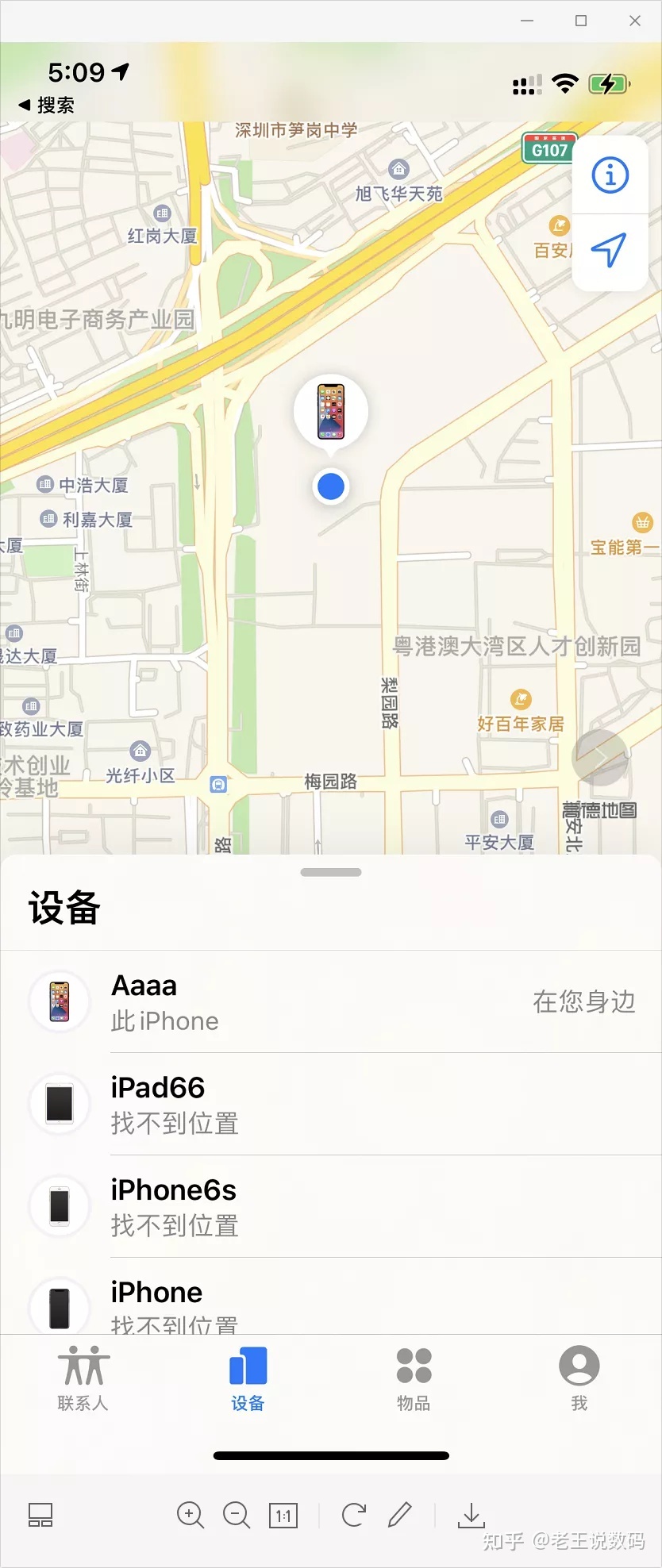The width and height of the screenshot is (662, 1568).
Task: Tap the zoom out magnifier icon
Action: click(236, 1515)
